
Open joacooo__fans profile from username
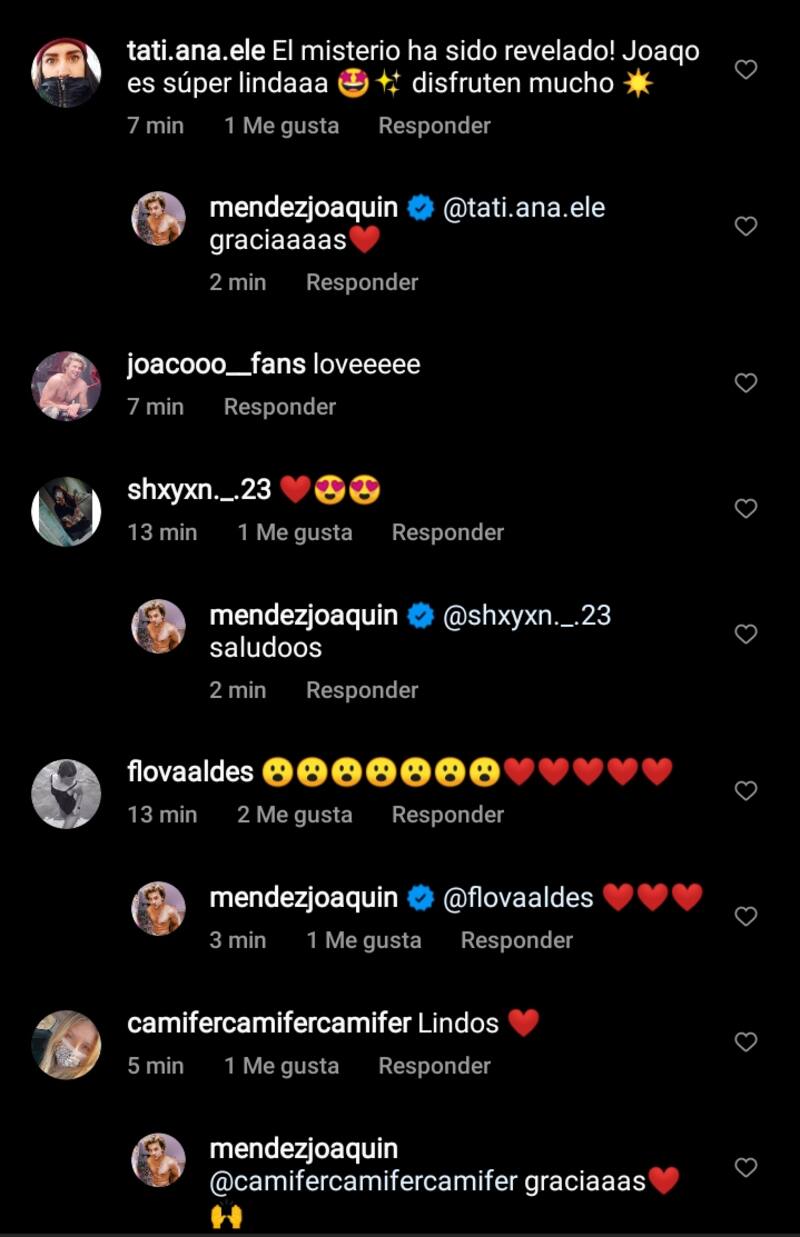click(x=216, y=364)
